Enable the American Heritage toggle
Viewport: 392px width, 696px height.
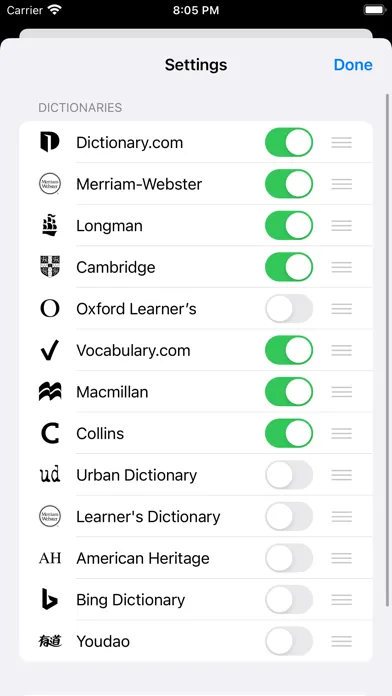(x=289, y=558)
